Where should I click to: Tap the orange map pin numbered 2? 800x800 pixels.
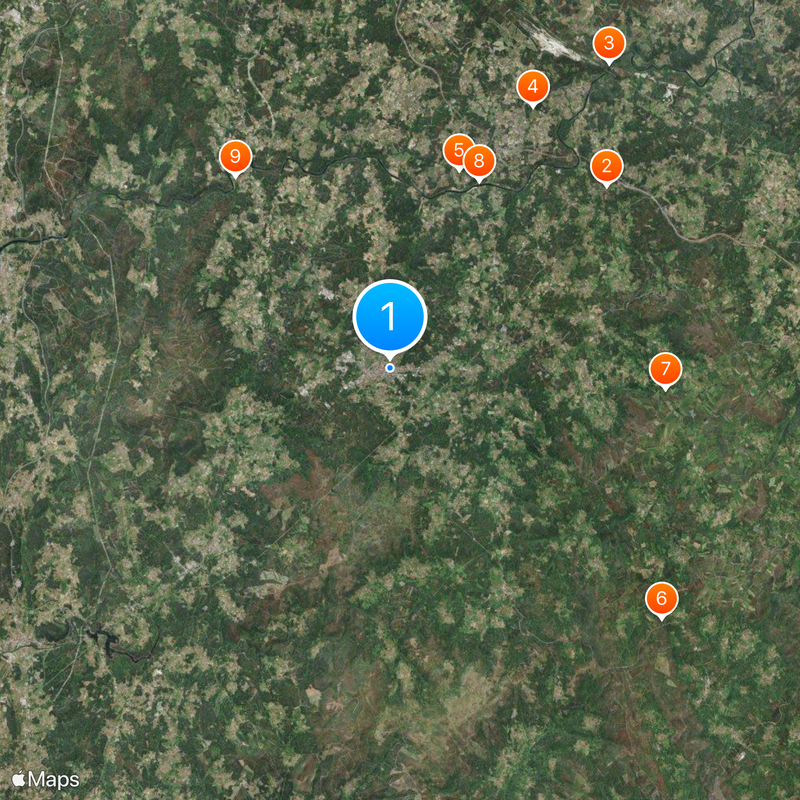tap(606, 166)
